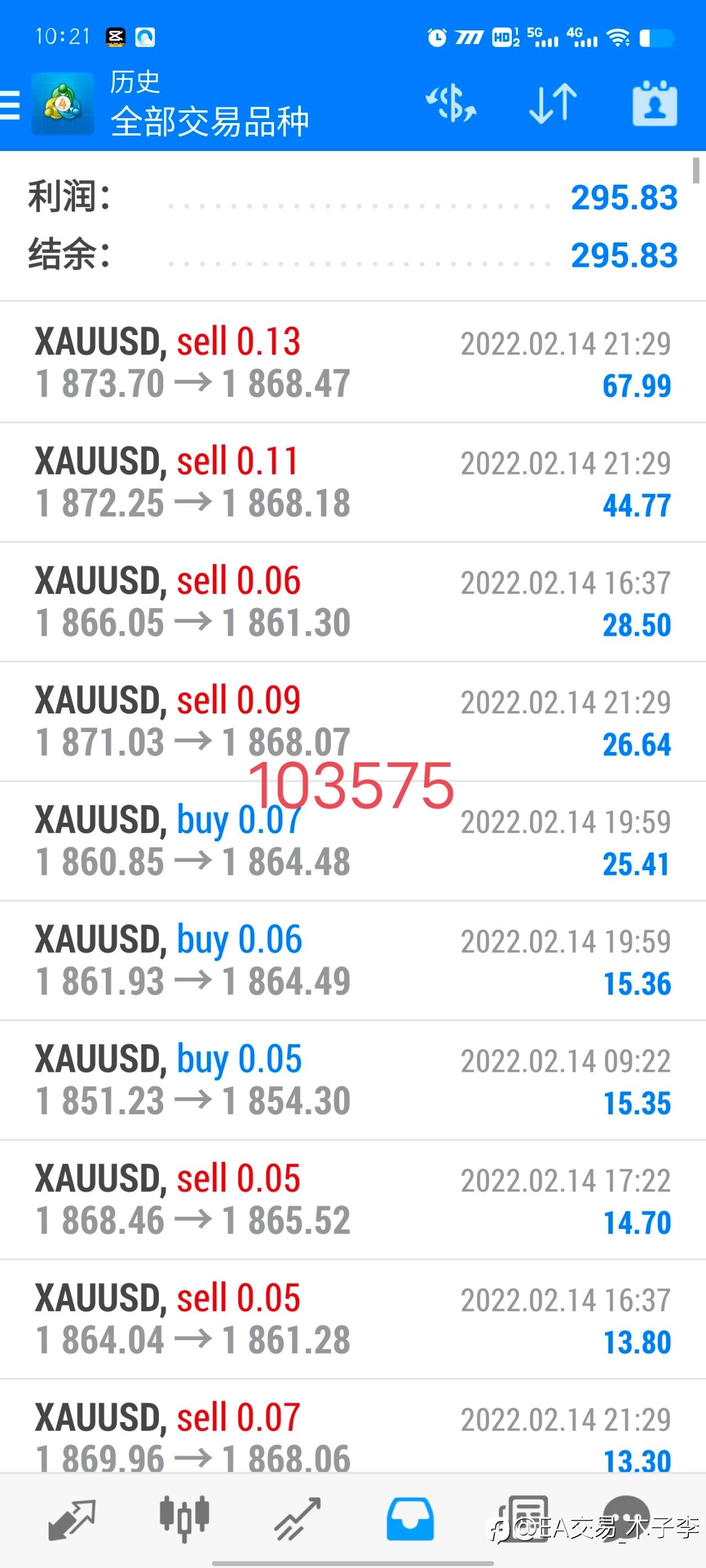Open the calendar date-range picker

tap(655, 104)
